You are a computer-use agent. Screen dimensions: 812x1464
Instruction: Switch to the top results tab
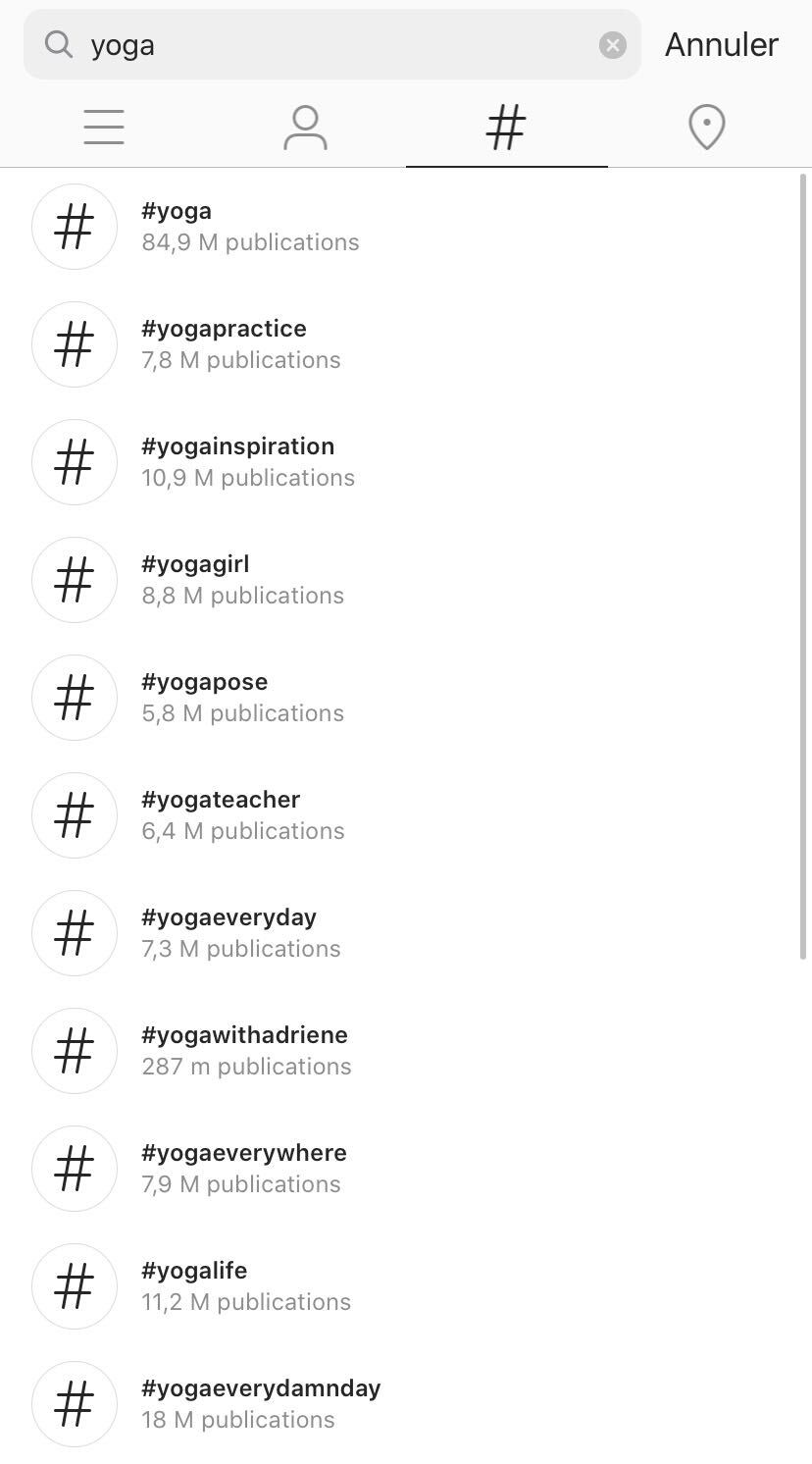[x=104, y=128]
